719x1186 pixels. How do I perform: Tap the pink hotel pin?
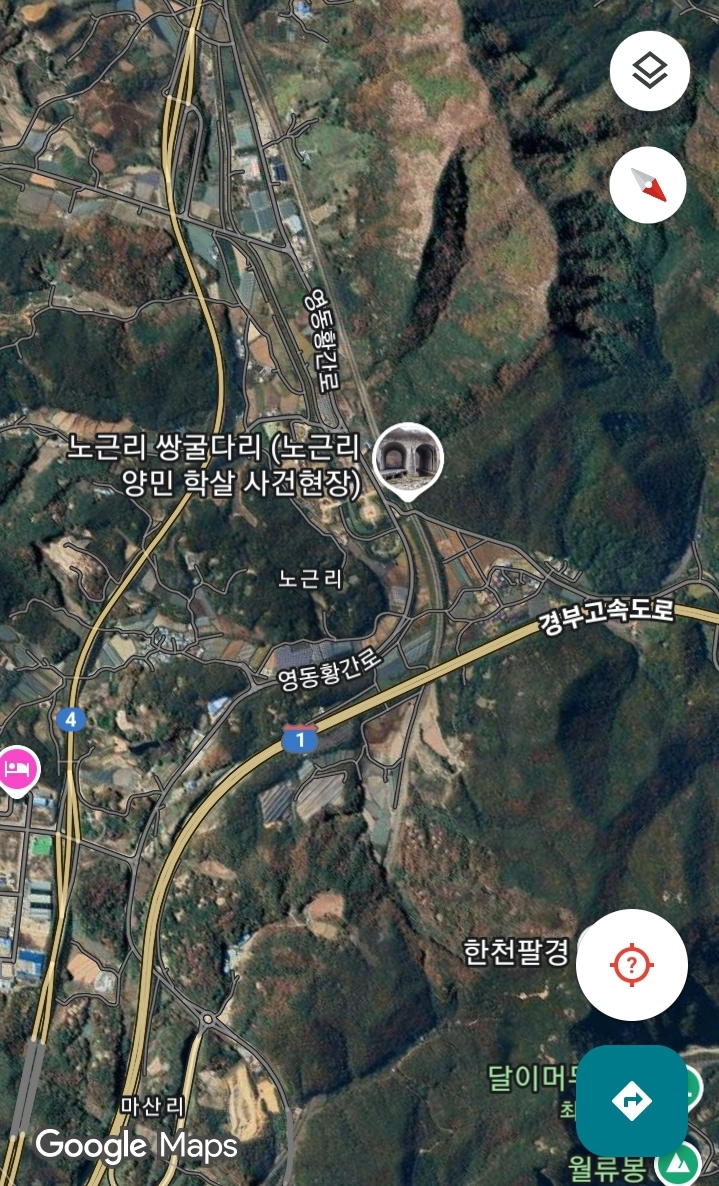pos(17,771)
